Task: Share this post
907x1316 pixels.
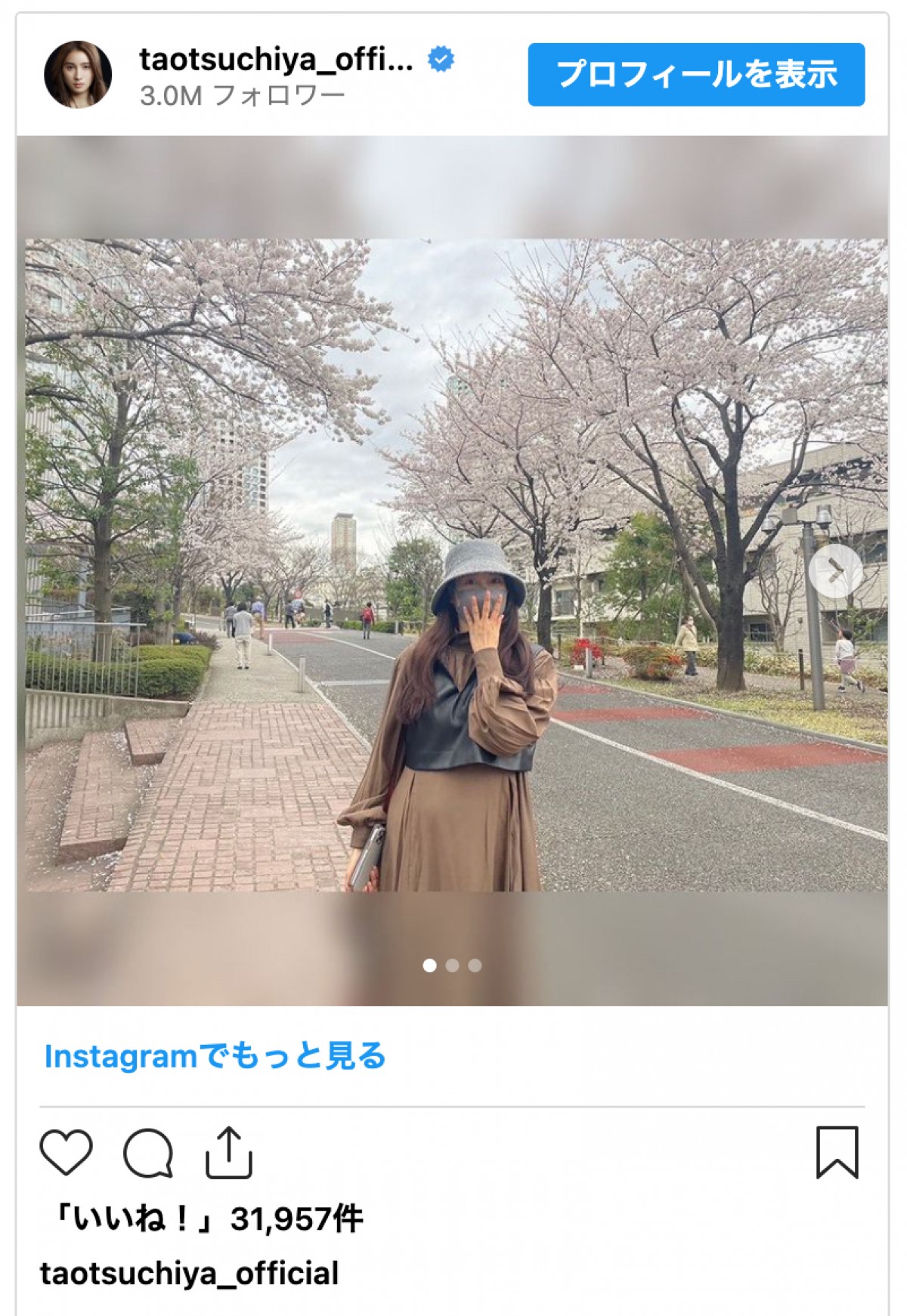Action: click(x=228, y=1152)
